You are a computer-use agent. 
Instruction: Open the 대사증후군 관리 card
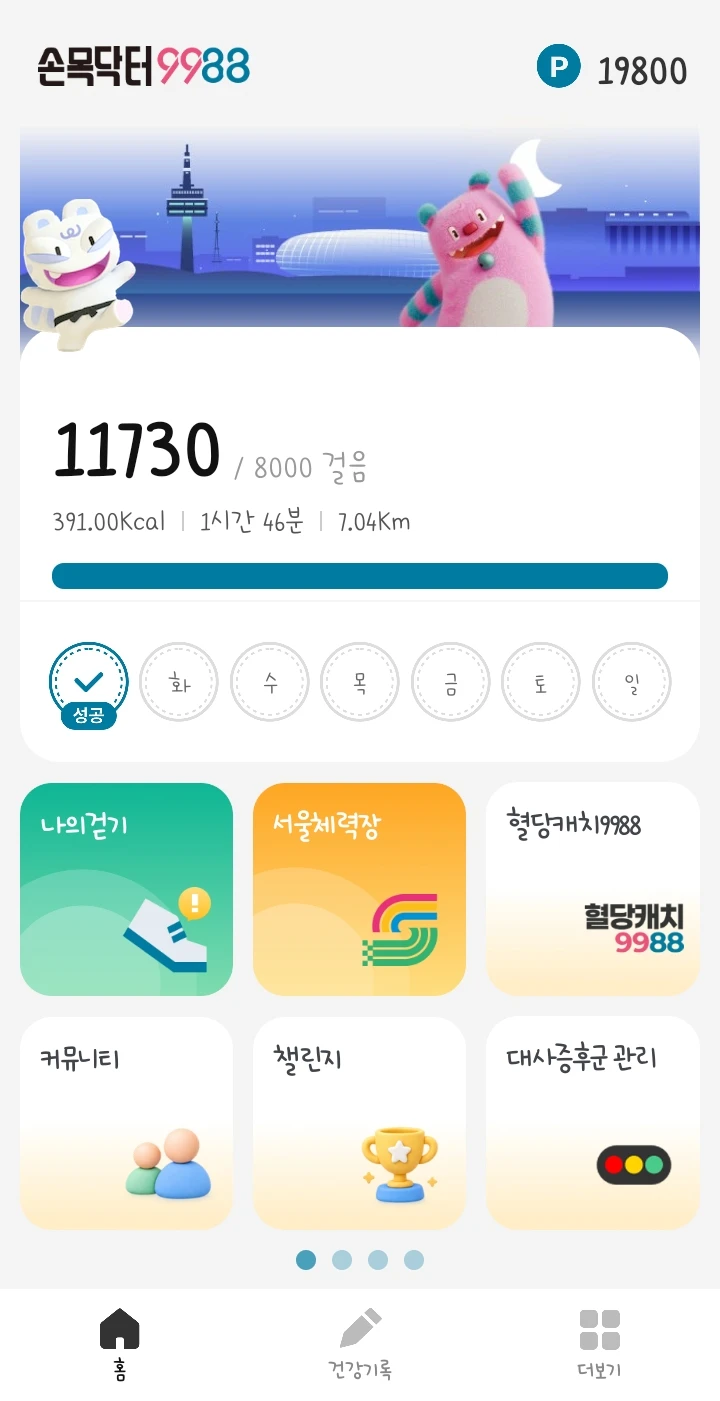pyautogui.click(x=593, y=1123)
